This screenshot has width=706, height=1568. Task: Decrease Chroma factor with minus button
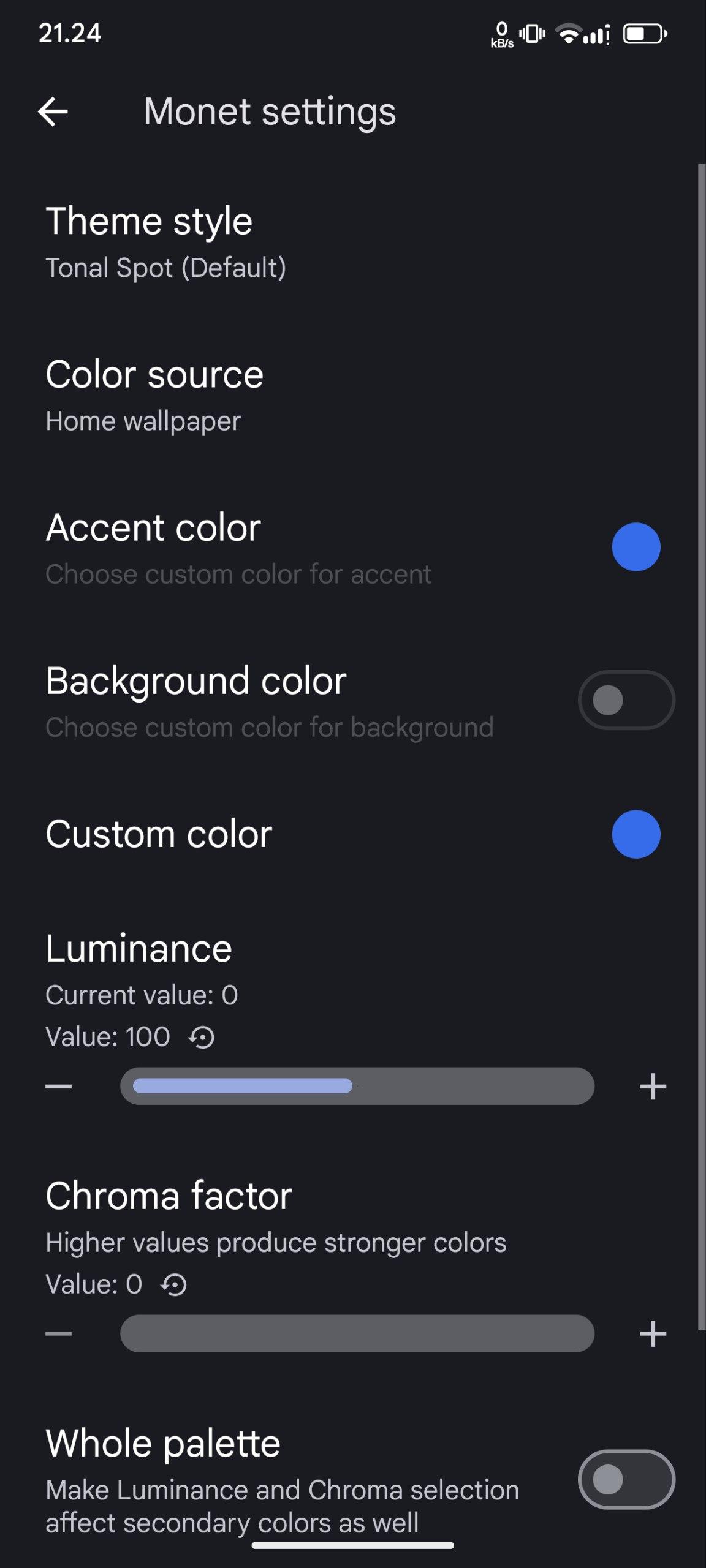[x=59, y=1334]
